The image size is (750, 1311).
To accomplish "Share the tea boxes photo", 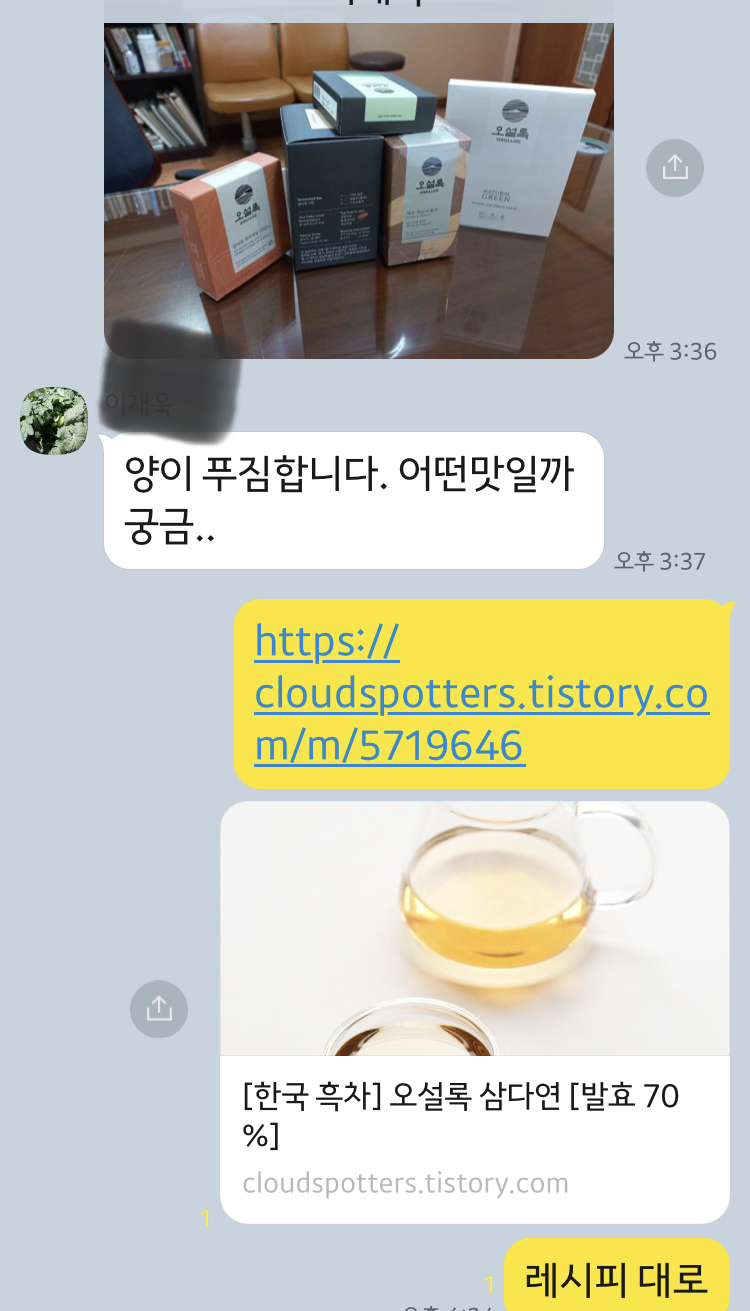I will 675,167.
